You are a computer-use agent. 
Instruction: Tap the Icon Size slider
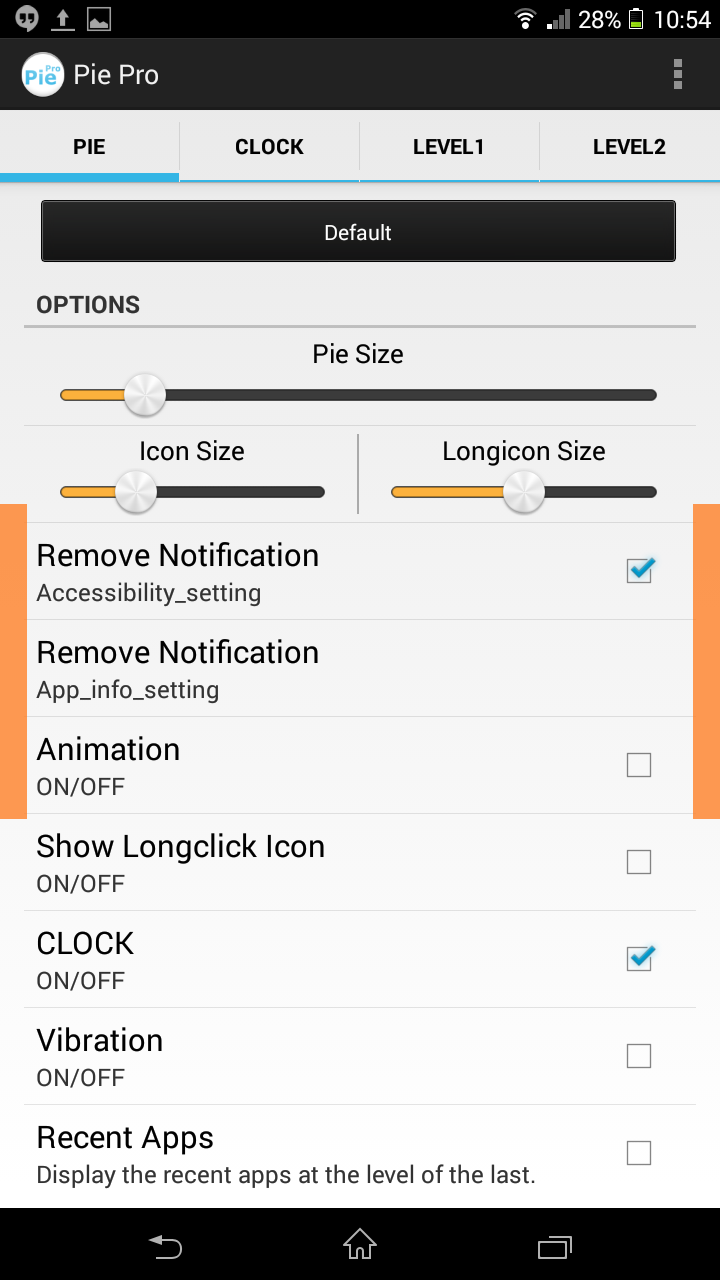pyautogui.click(x=192, y=492)
